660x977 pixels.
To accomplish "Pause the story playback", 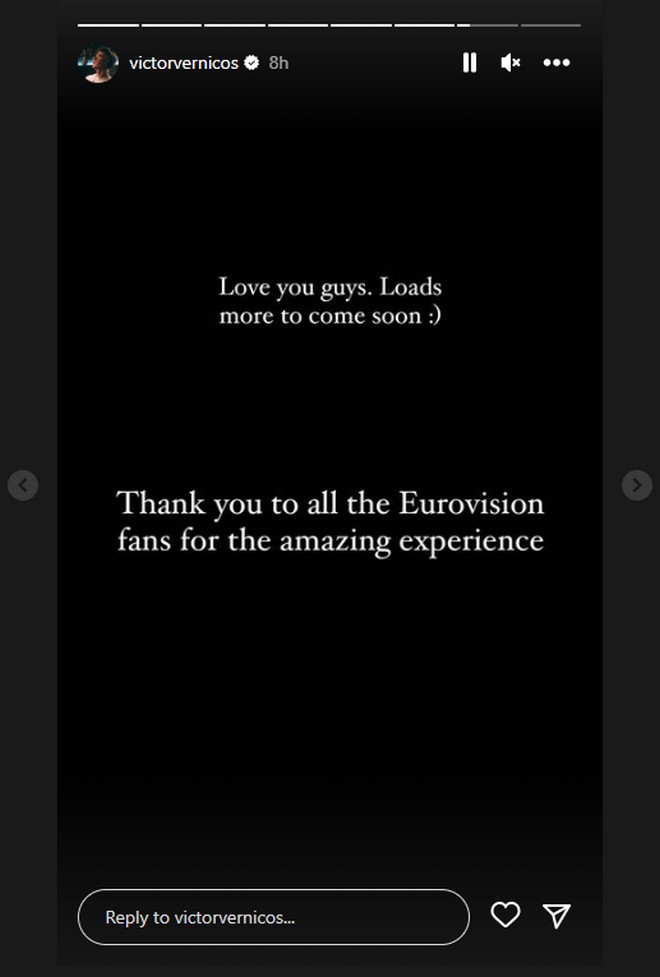I will [x=469, y=63].
